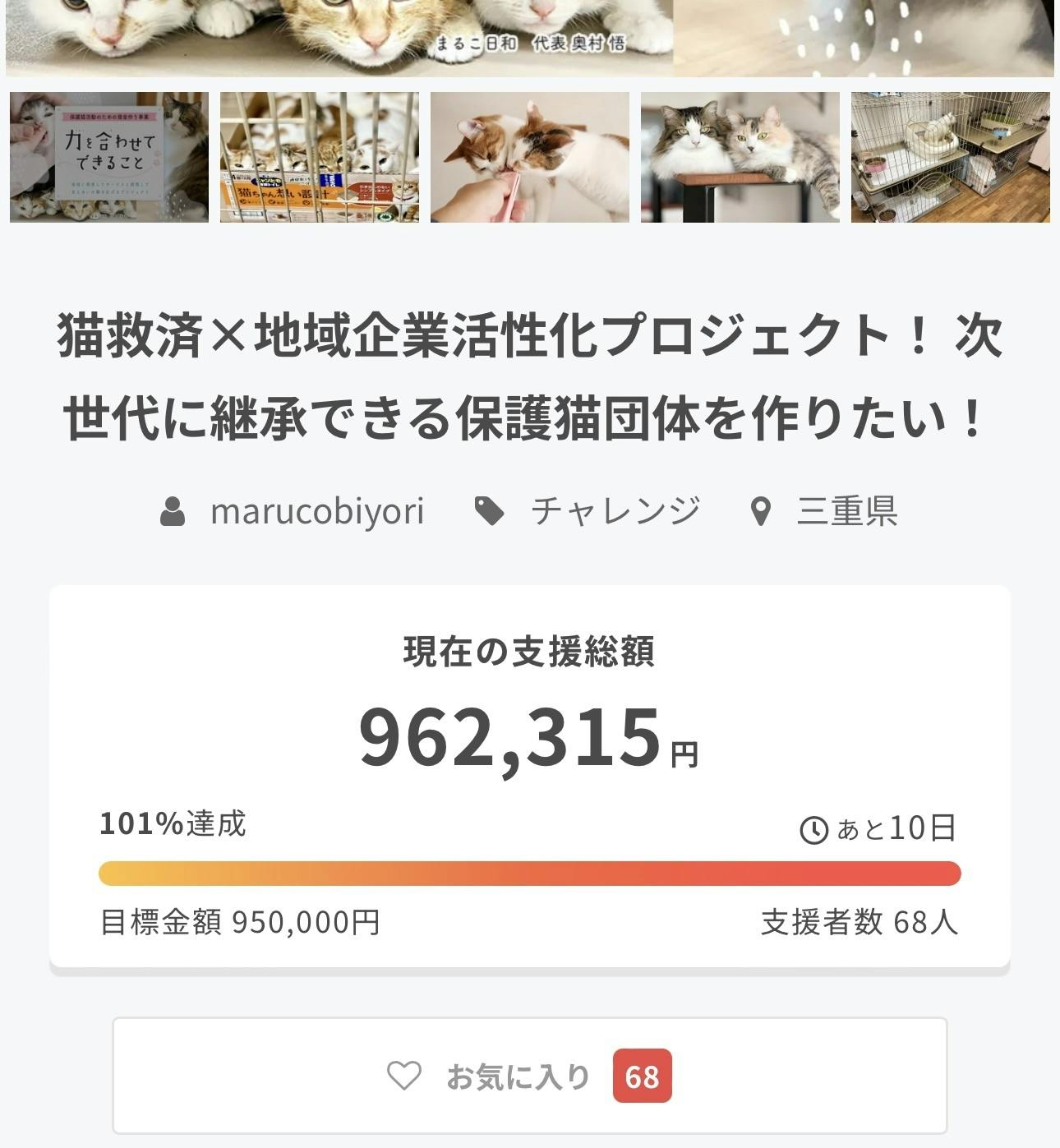Select the 力を合わせてできること thumbnail
This screenshot has height=1148, width=1060.
point(109,157)
